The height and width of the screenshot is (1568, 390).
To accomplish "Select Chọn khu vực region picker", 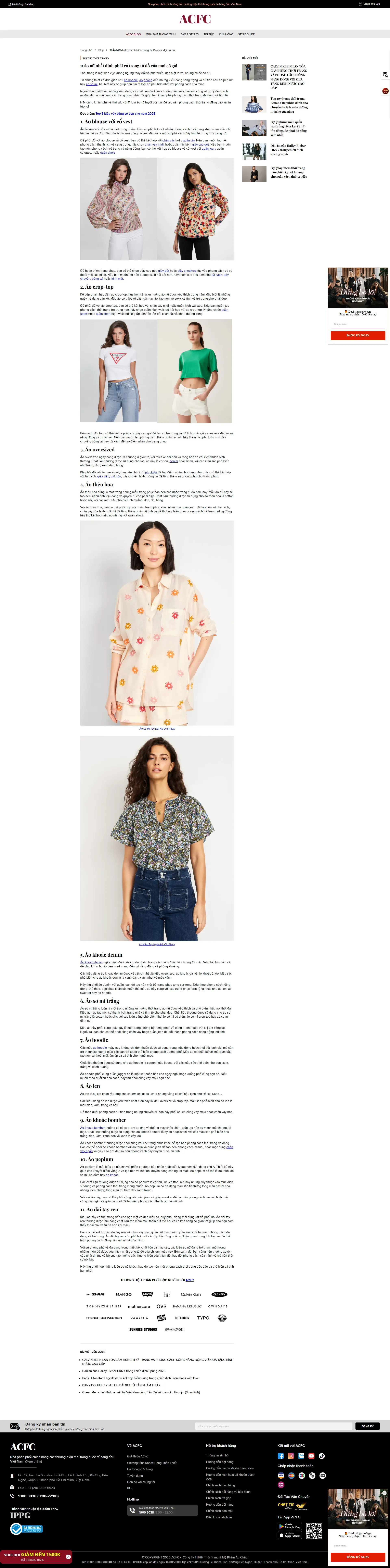I will [370, 4].
